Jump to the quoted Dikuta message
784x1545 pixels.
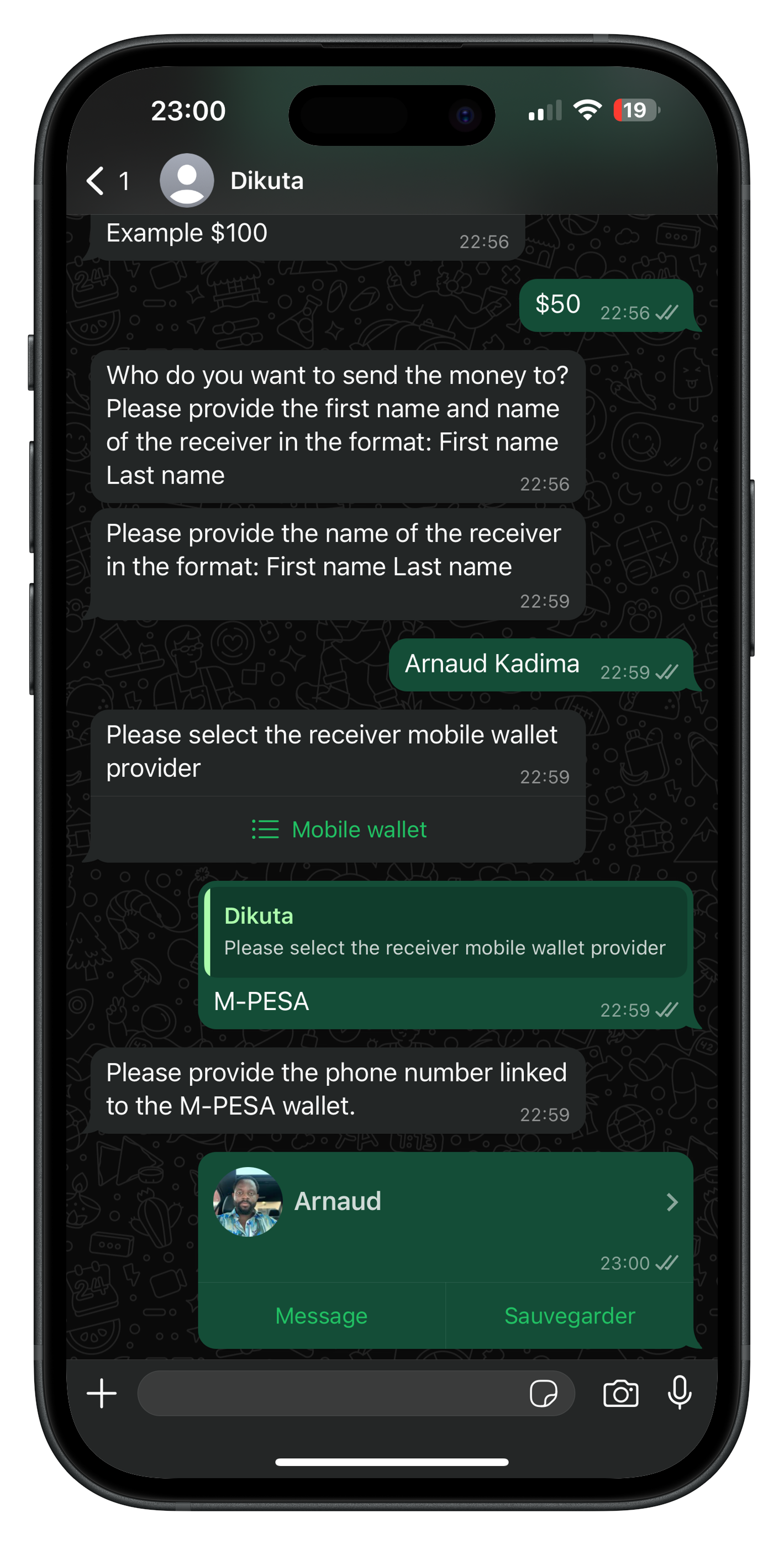coord(445,932)
